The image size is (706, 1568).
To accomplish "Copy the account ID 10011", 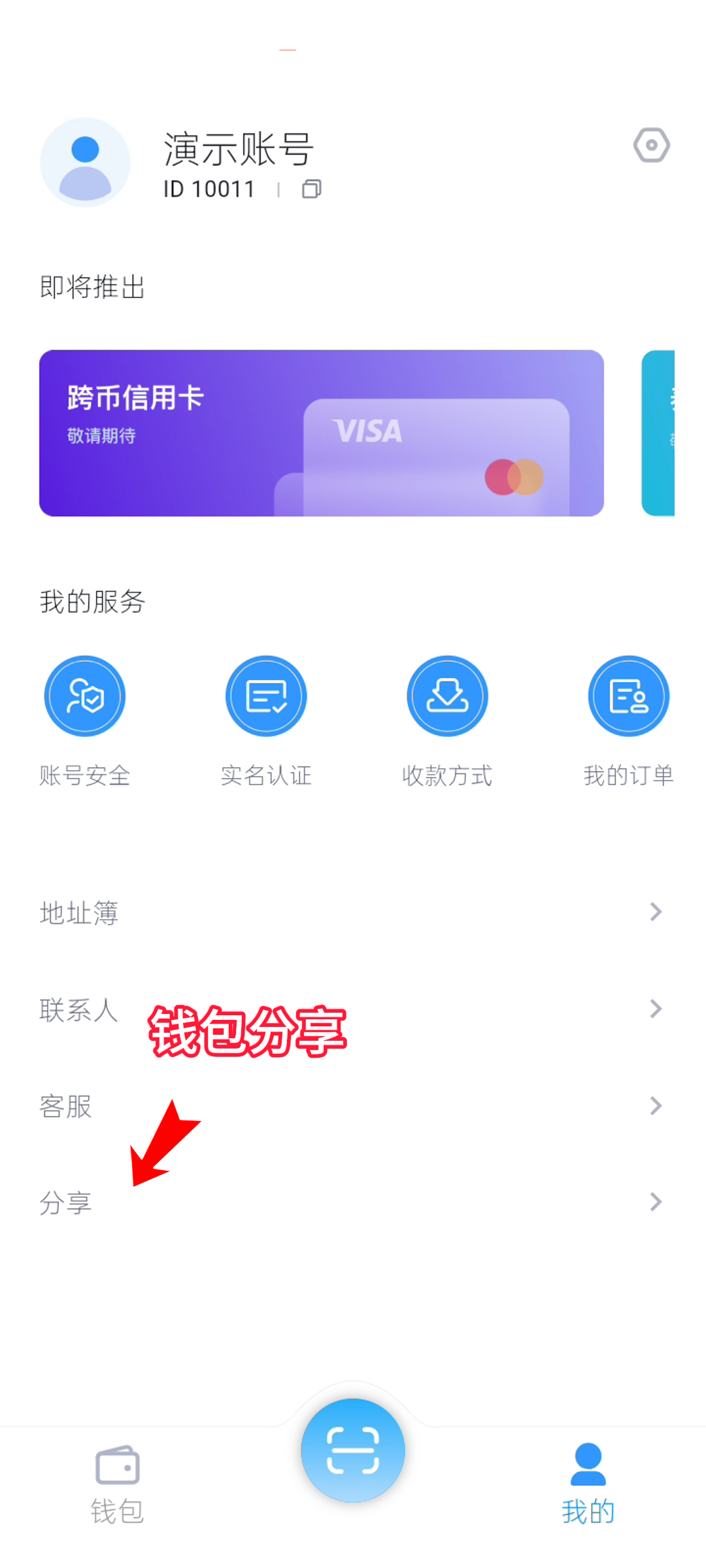I will tap(311, 189).
